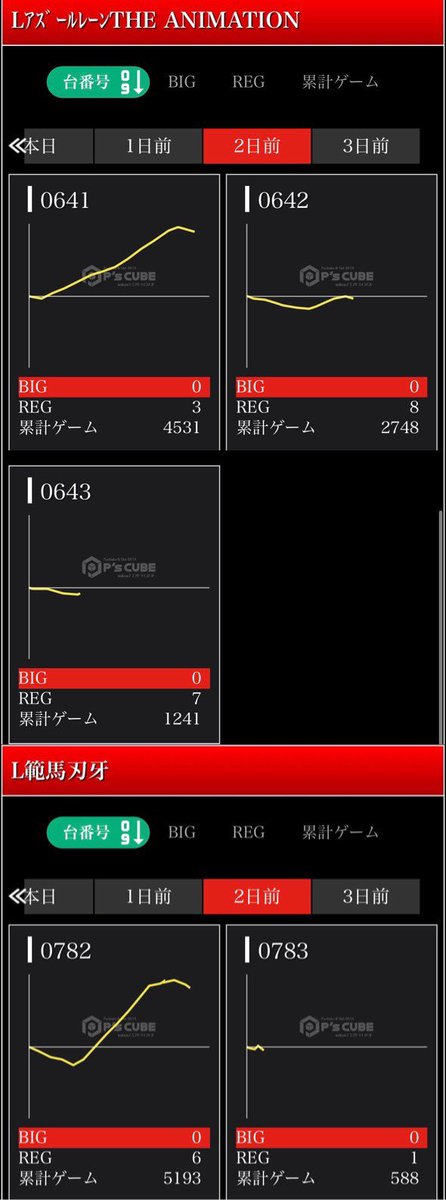This screenshot has height=1200, width=446.
Task: Switch to 本日 tab under L範馬刃牙
Action: point(50,896)
